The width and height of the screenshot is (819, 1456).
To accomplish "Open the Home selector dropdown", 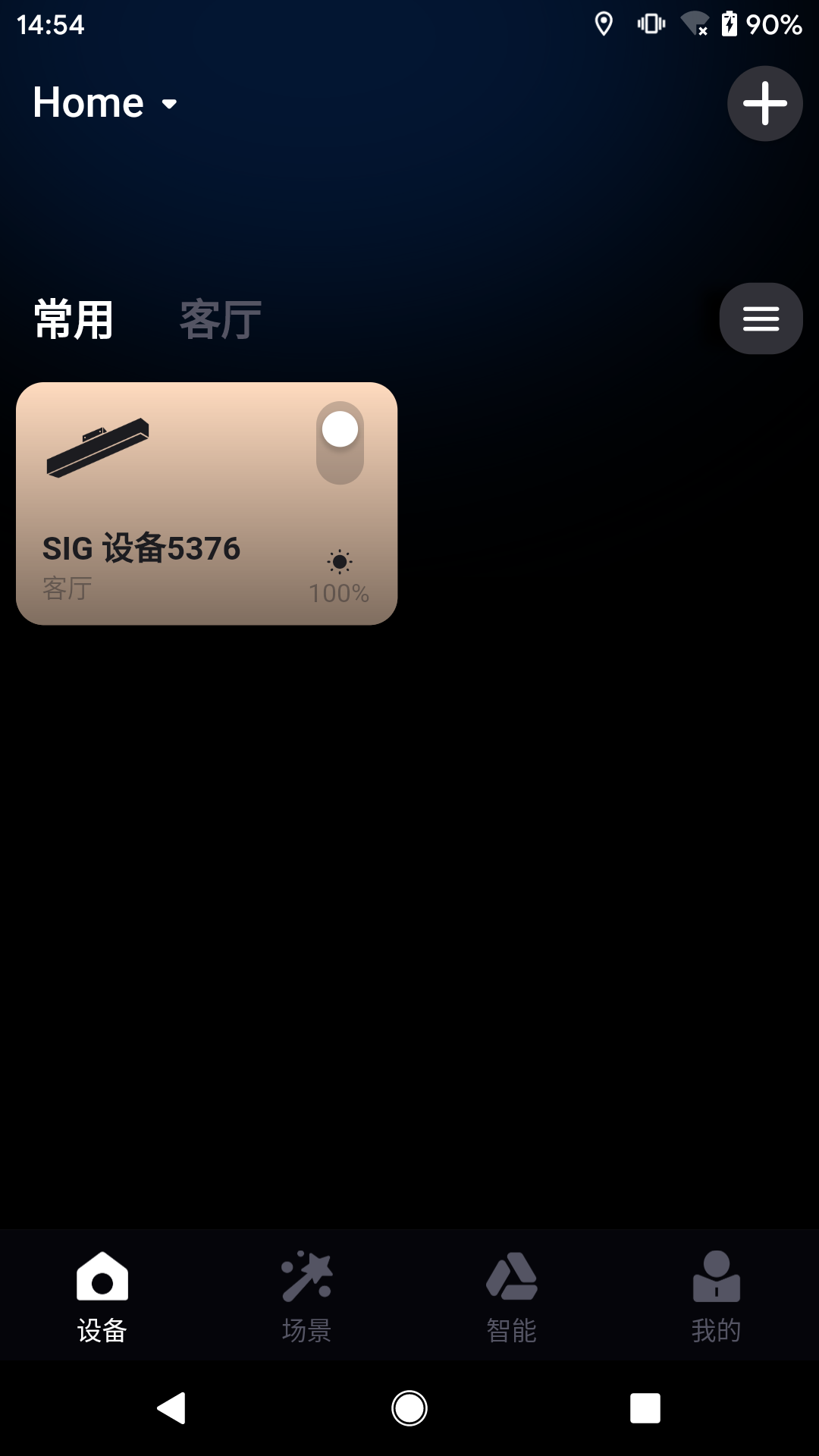I will click(105, 103).
